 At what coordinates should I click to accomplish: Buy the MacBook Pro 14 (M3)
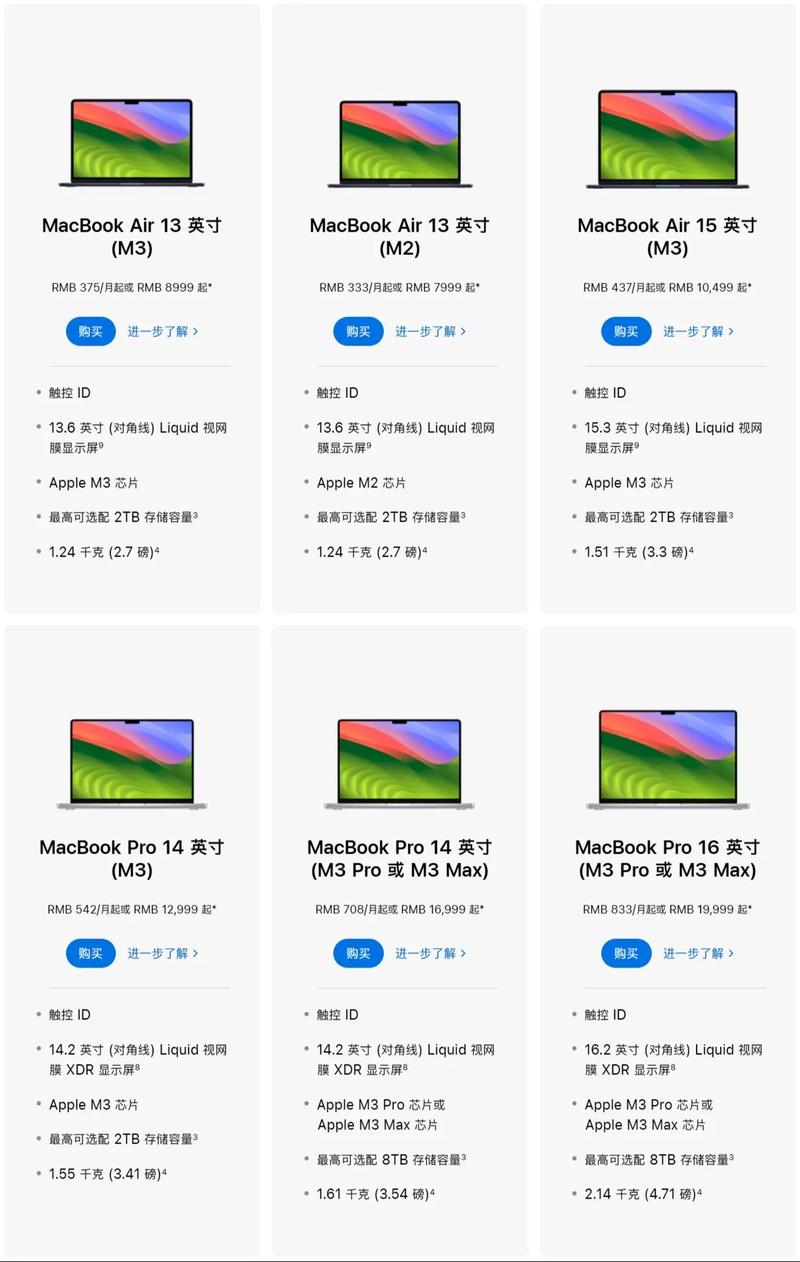[91, 953]
